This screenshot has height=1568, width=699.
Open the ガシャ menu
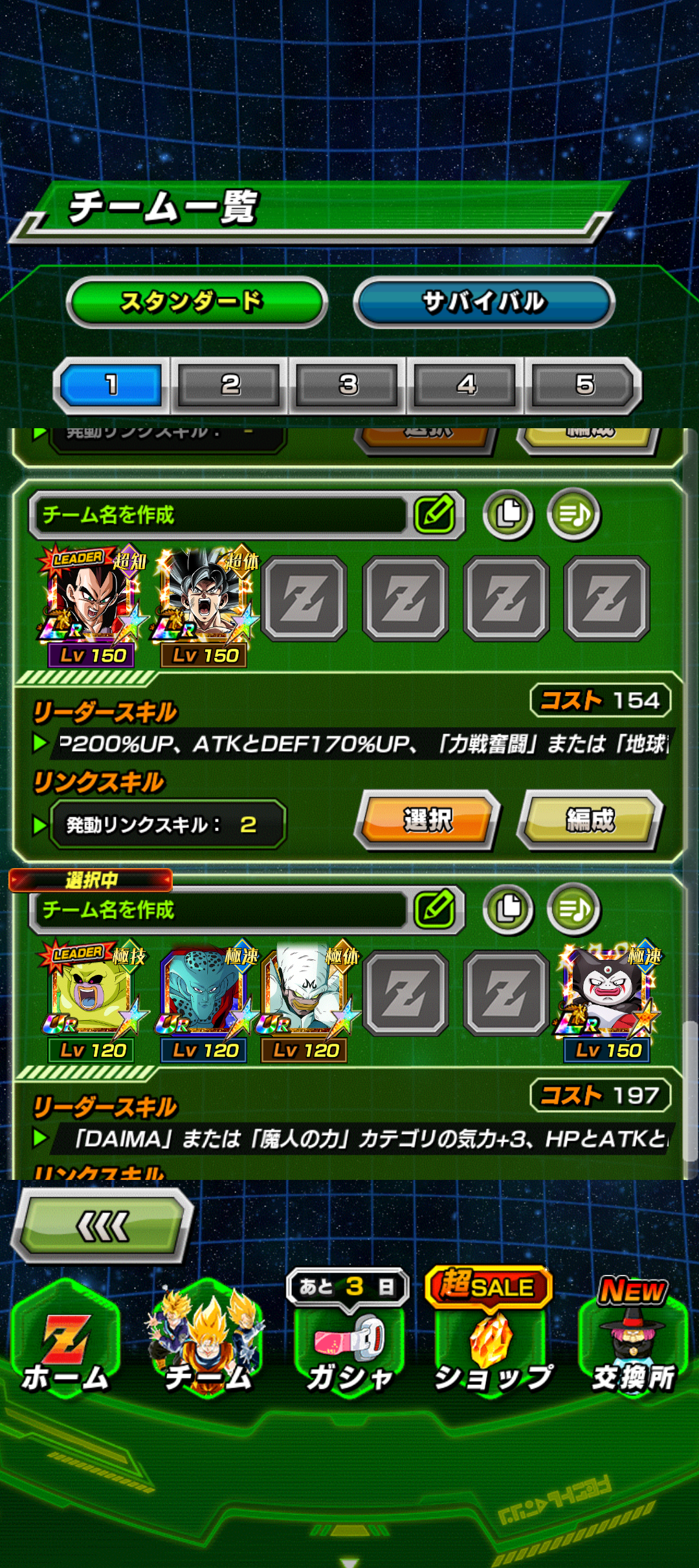349,1345
